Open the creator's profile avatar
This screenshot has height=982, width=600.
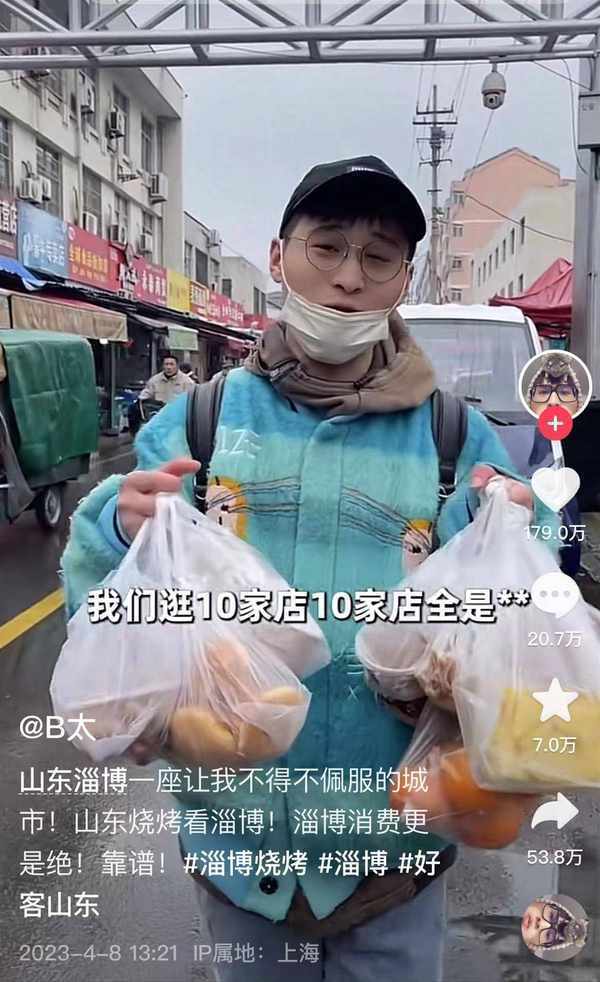coord(555,384)
